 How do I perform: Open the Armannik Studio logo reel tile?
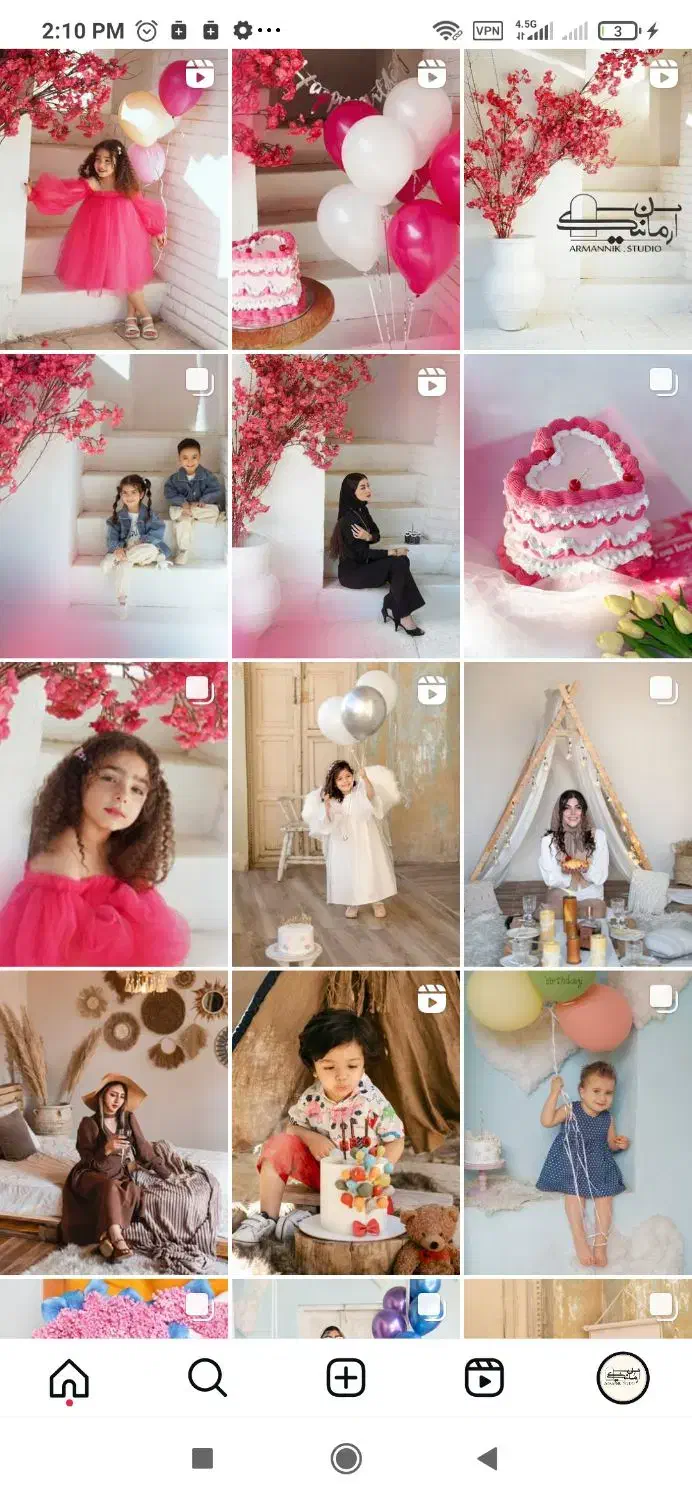pyautogui.click(x=578, y=198)
